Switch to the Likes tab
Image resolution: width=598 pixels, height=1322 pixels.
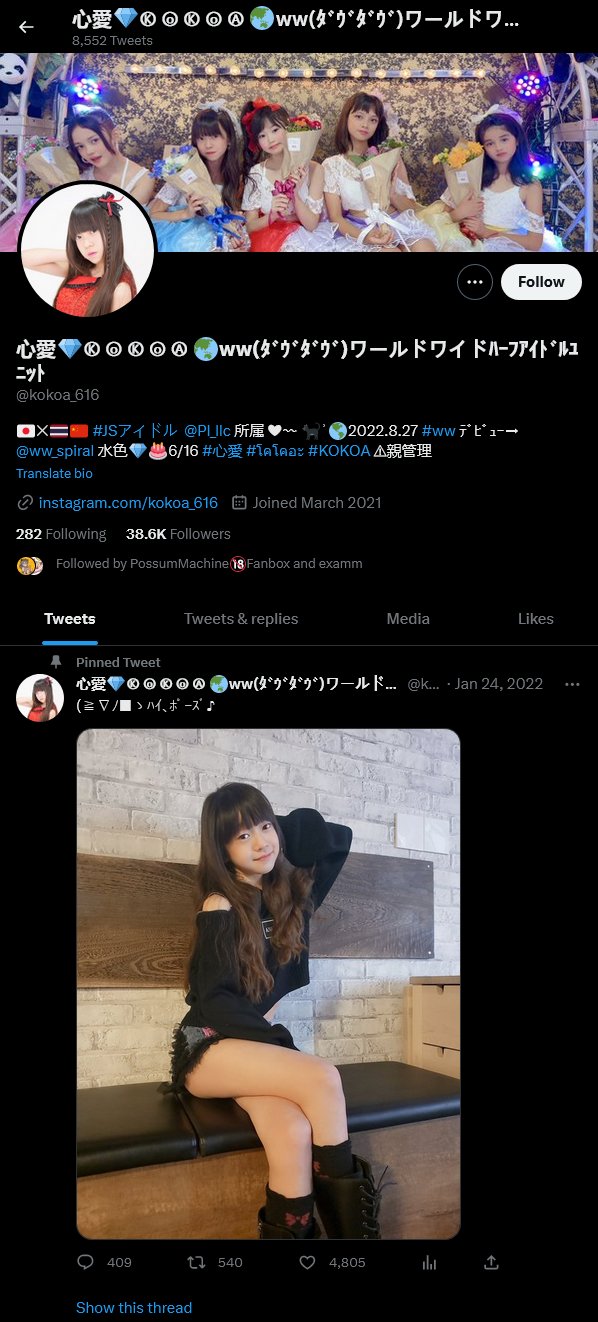point(535,619)
